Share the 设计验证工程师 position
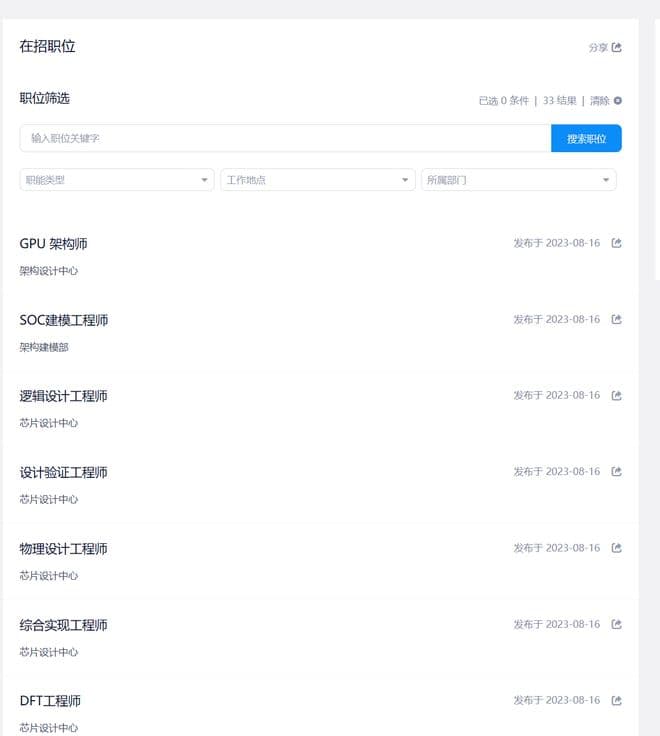 tap(617, 472)
